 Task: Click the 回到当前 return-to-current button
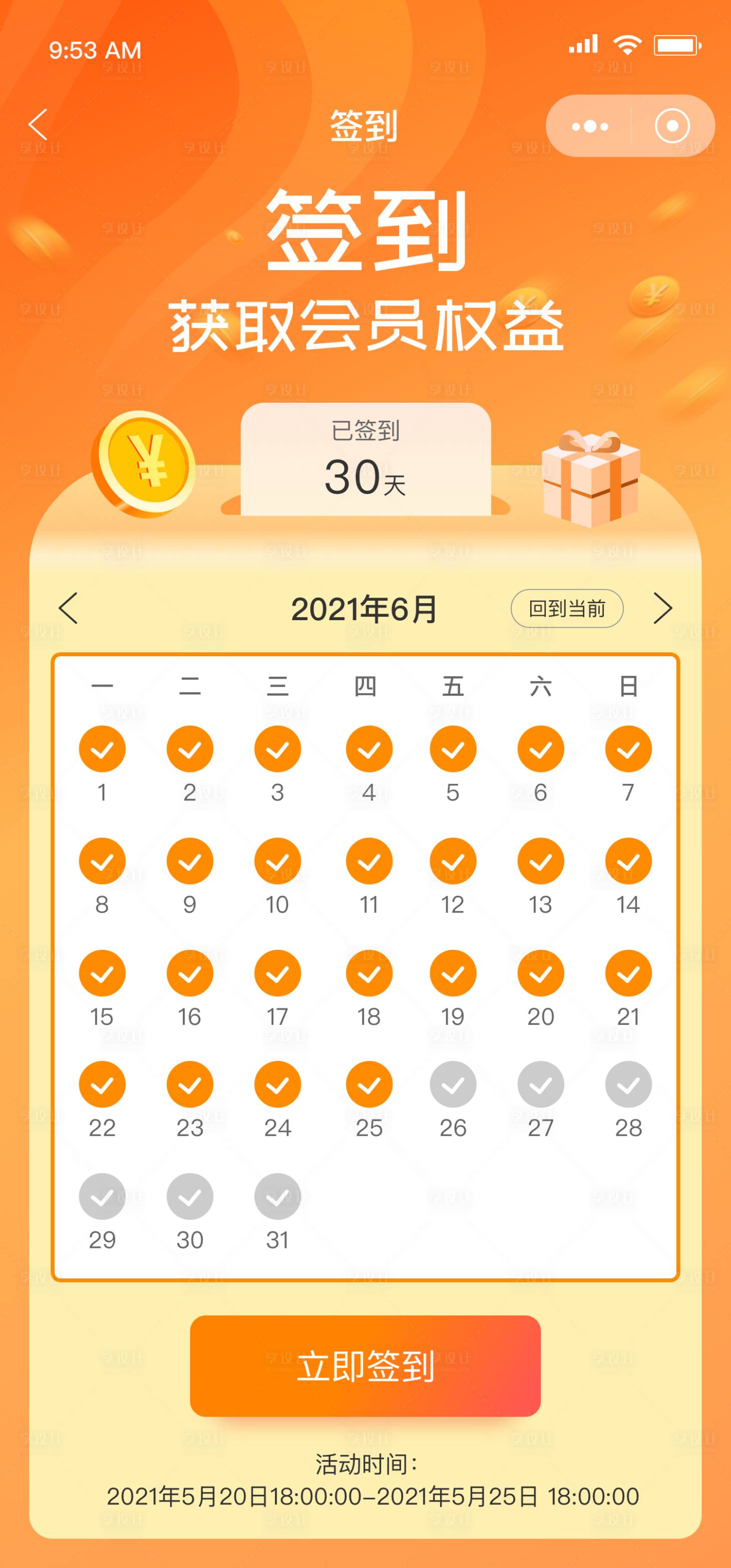[567, 608]
